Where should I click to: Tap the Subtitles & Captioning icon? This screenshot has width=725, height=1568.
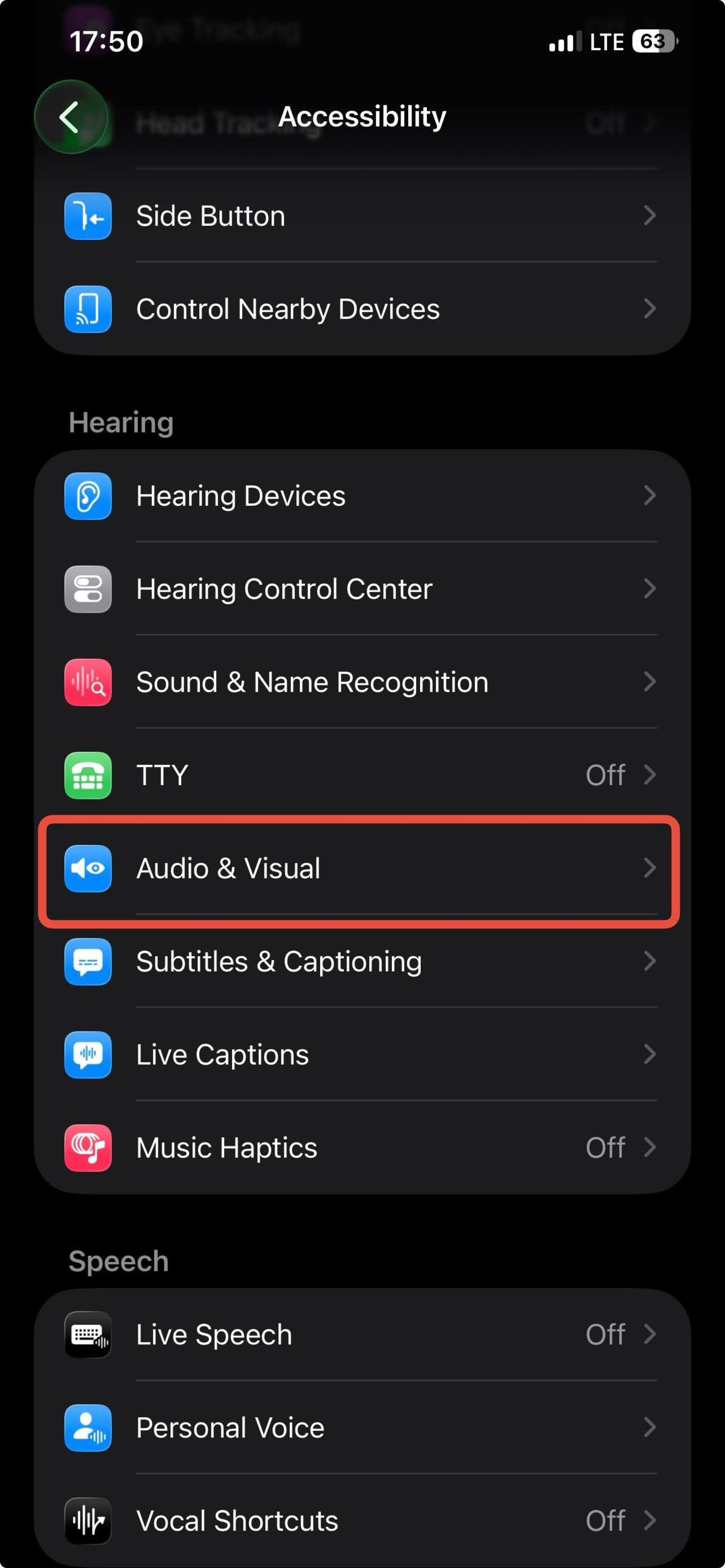[87, 962]
